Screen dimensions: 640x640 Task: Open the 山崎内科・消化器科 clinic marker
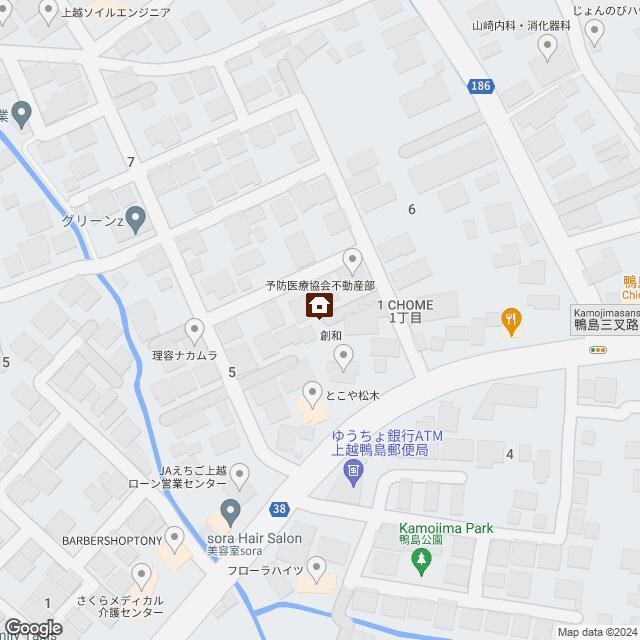pyautogui.click(x=548, y=46)
